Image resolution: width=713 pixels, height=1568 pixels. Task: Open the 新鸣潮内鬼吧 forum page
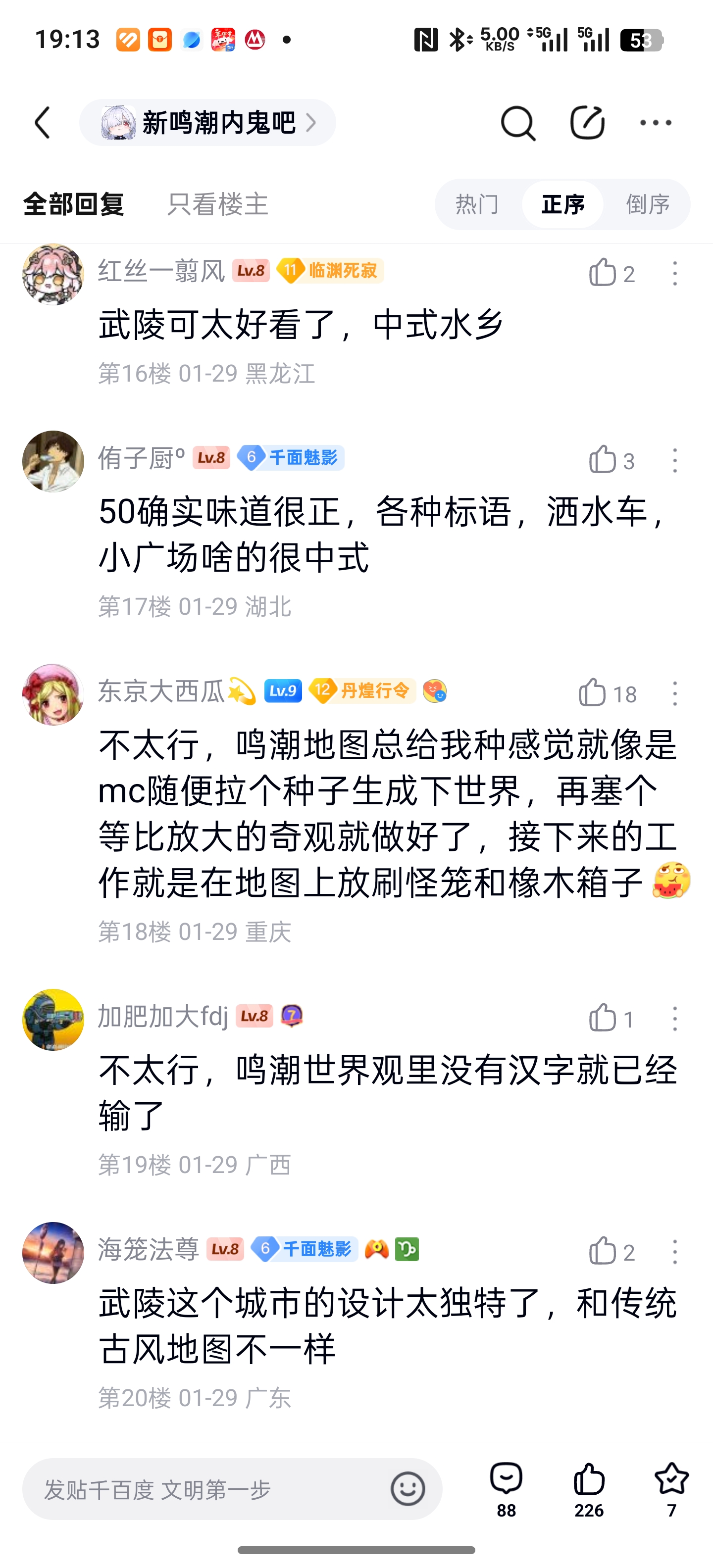(207, 123)
